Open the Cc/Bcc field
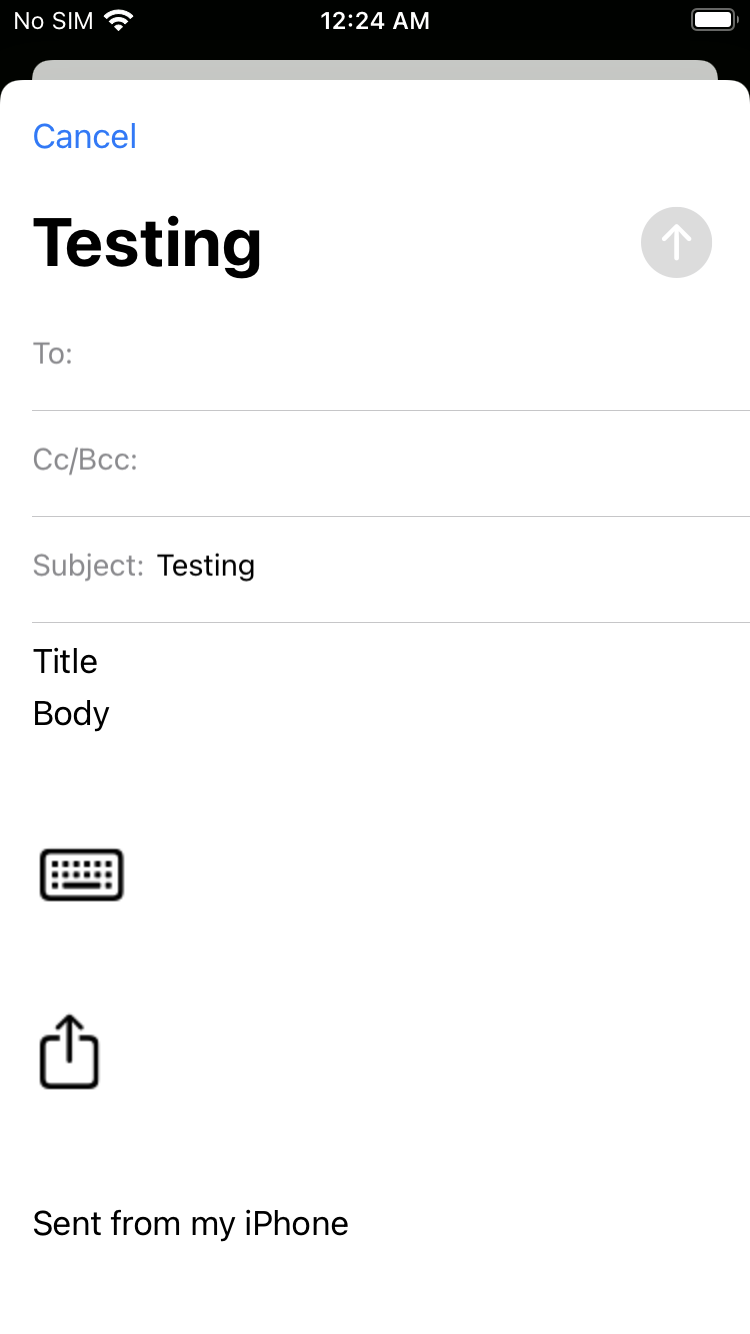This screenshot has height=1334, width=750. 391,460
